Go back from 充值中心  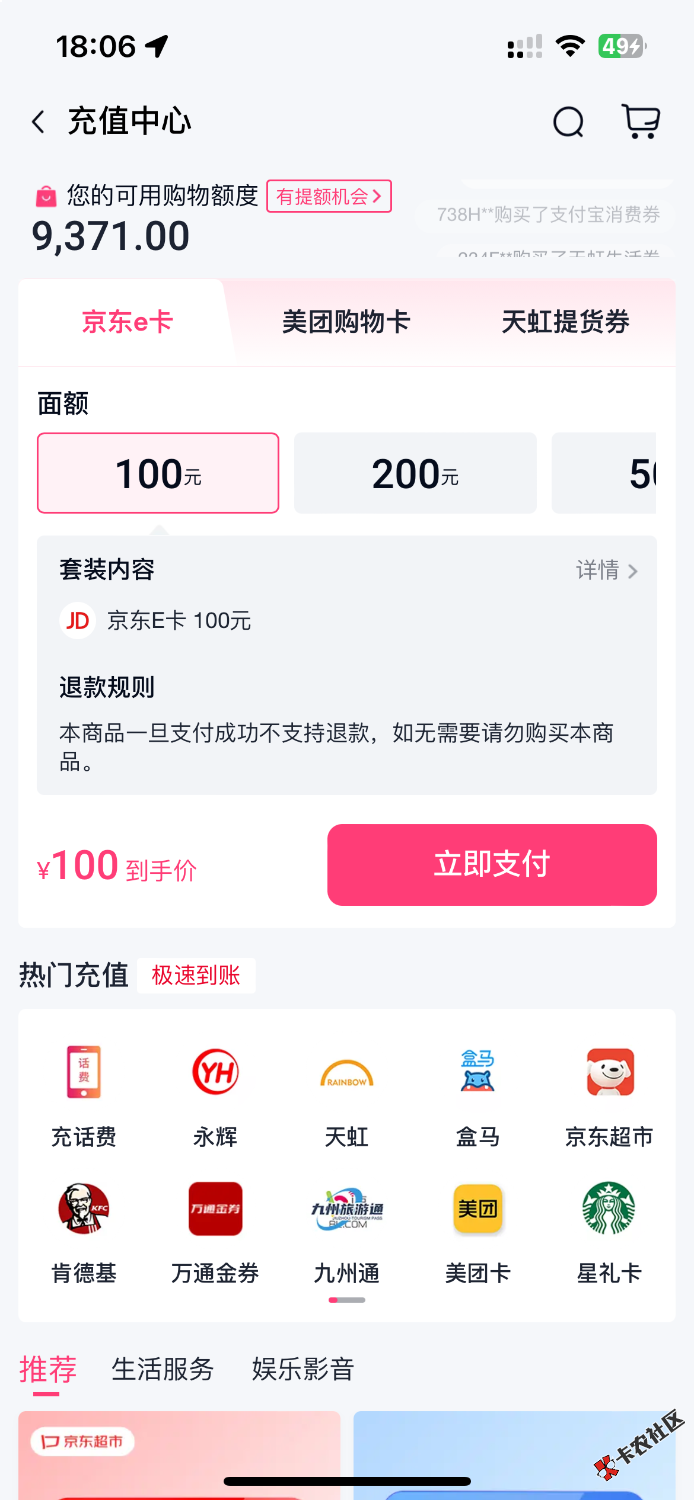coord(38,122)
